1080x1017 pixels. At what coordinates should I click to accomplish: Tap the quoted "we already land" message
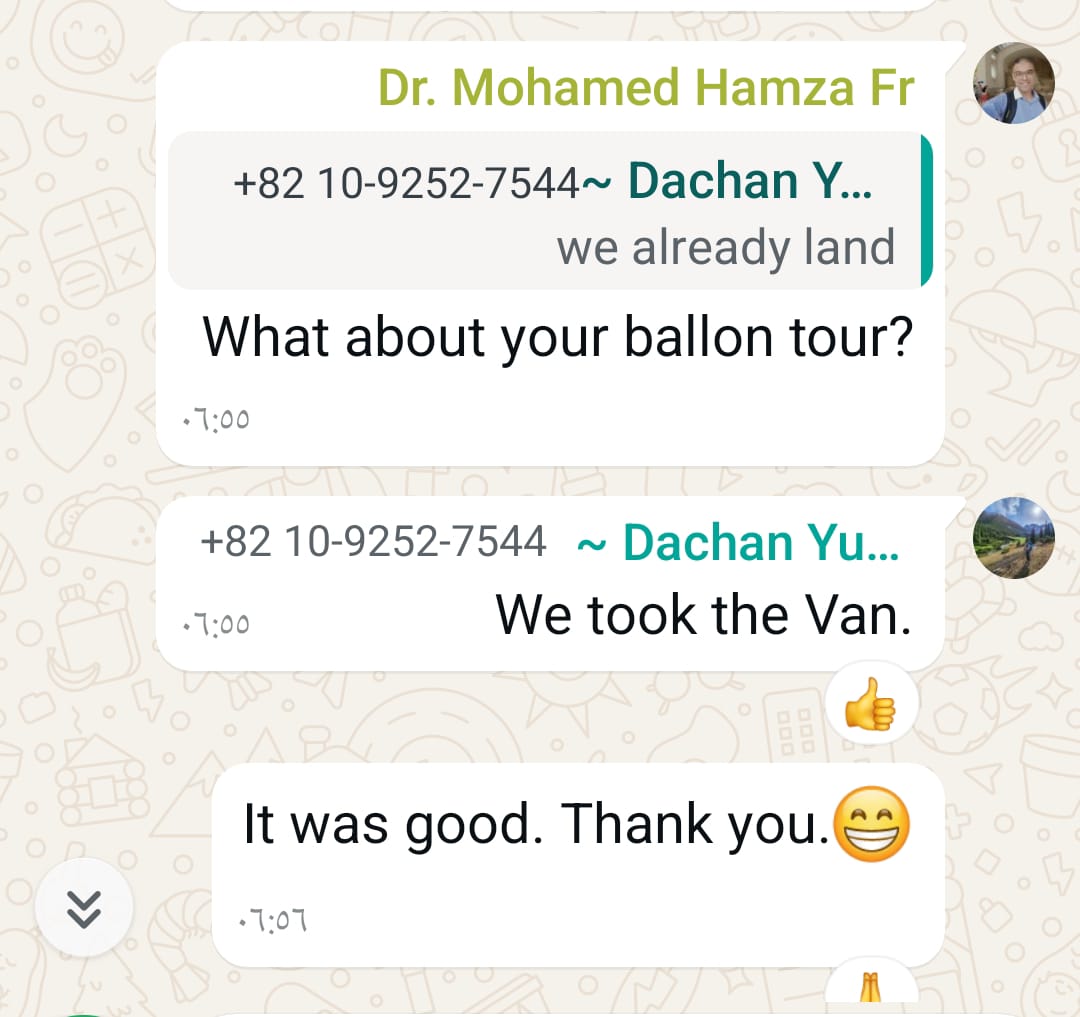click(x=549, y=212)
